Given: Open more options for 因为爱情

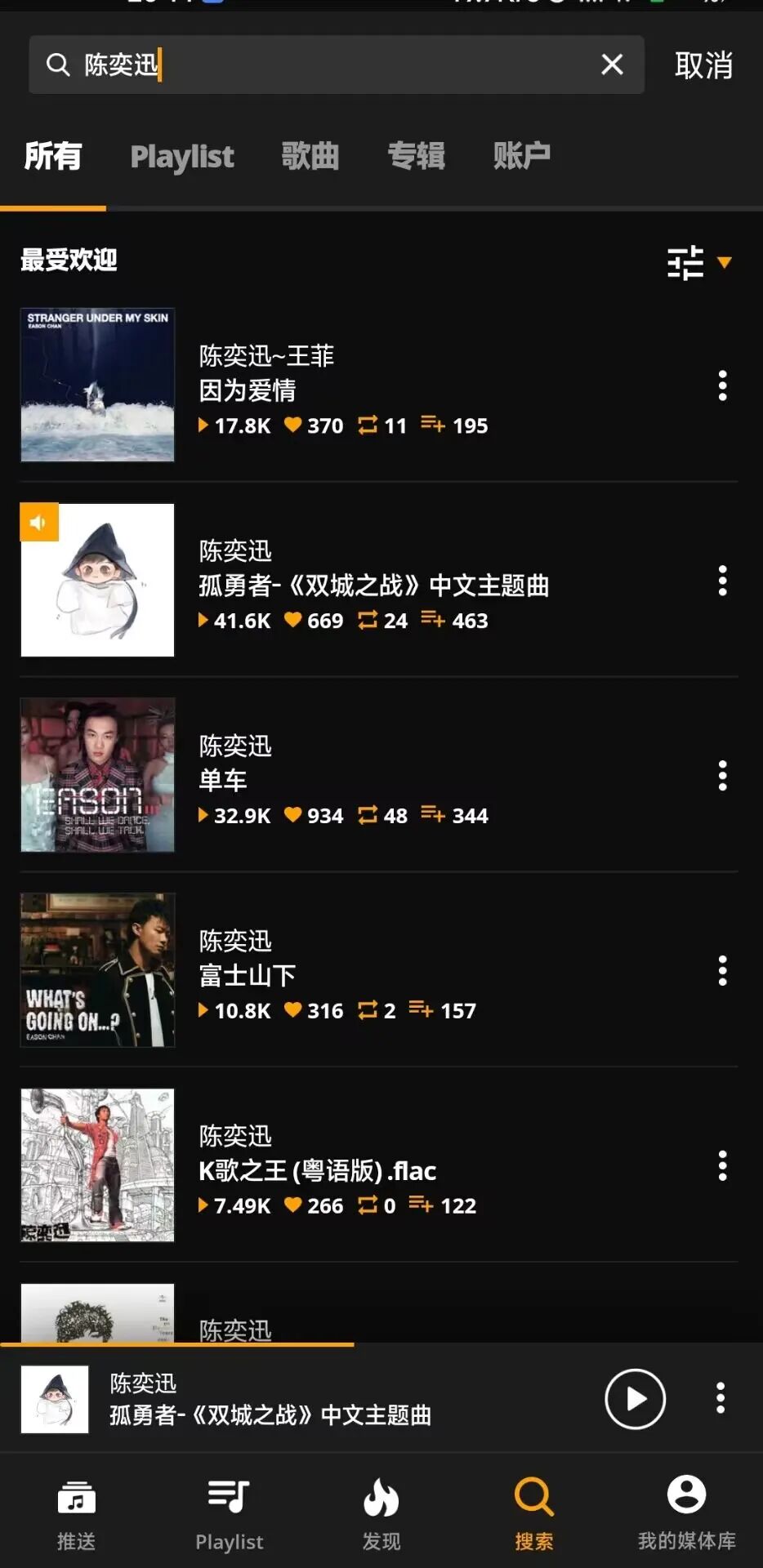Looking at the screenshot, I should (x=722, y=385).
